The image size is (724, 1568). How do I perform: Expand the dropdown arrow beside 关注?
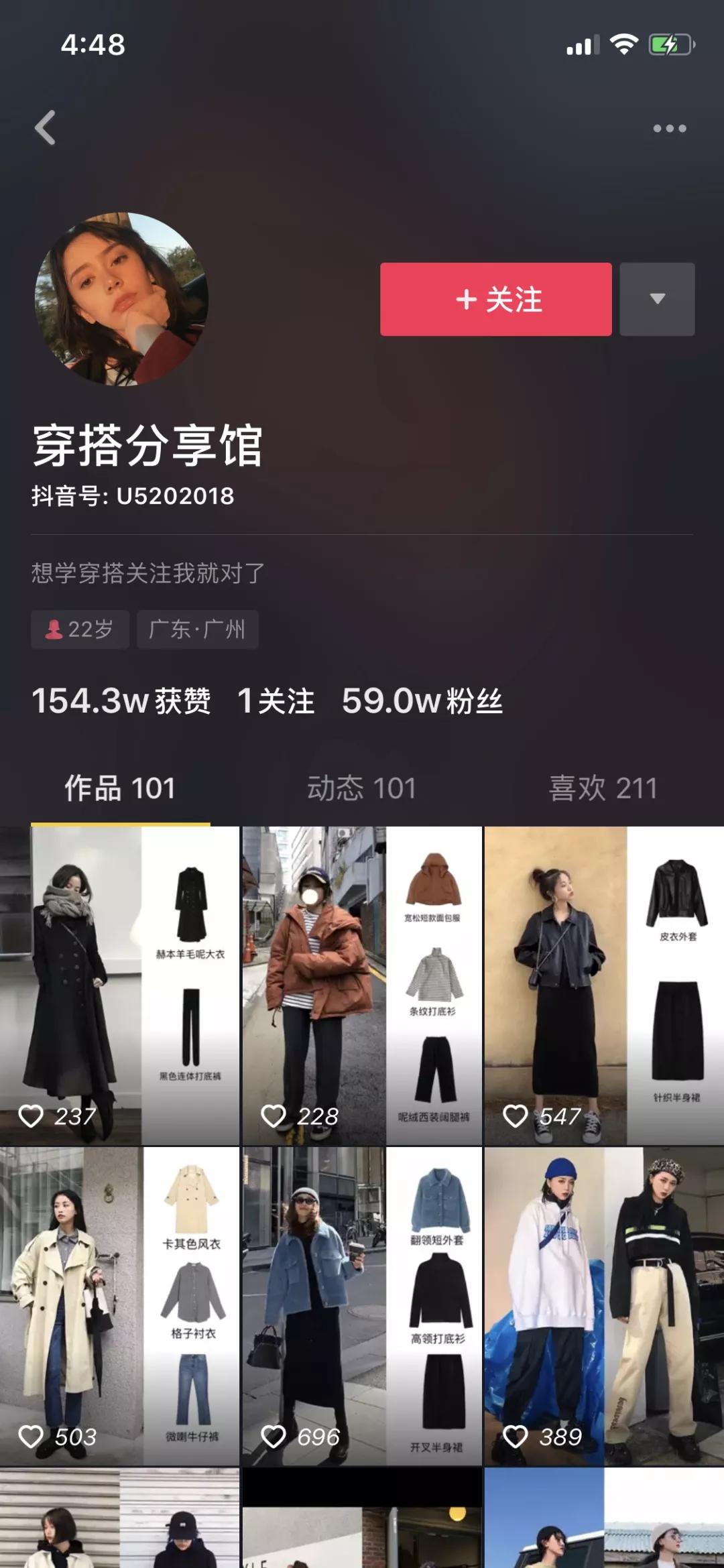click(x=657, y=299)
